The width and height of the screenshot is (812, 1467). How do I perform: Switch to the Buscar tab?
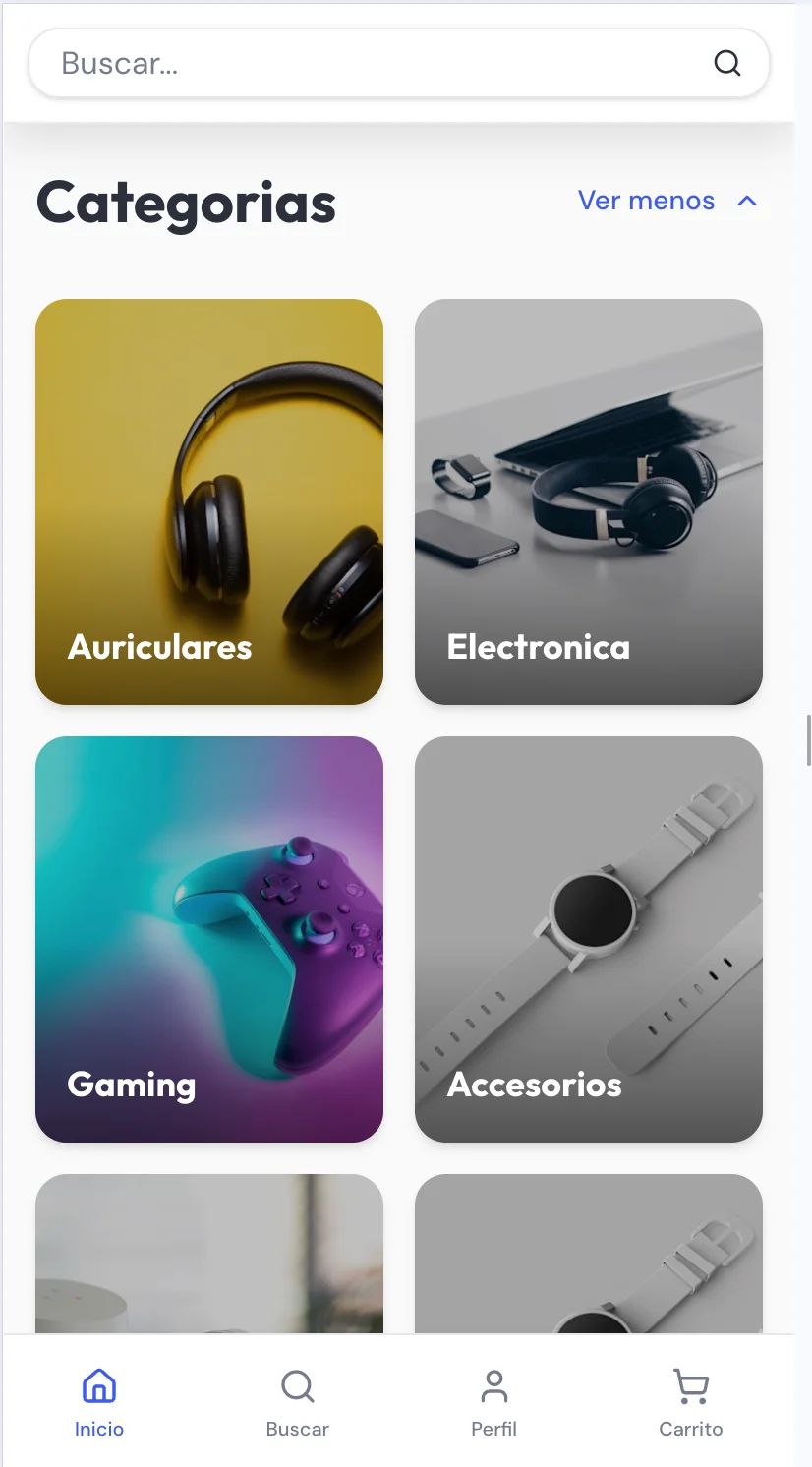297,1402
